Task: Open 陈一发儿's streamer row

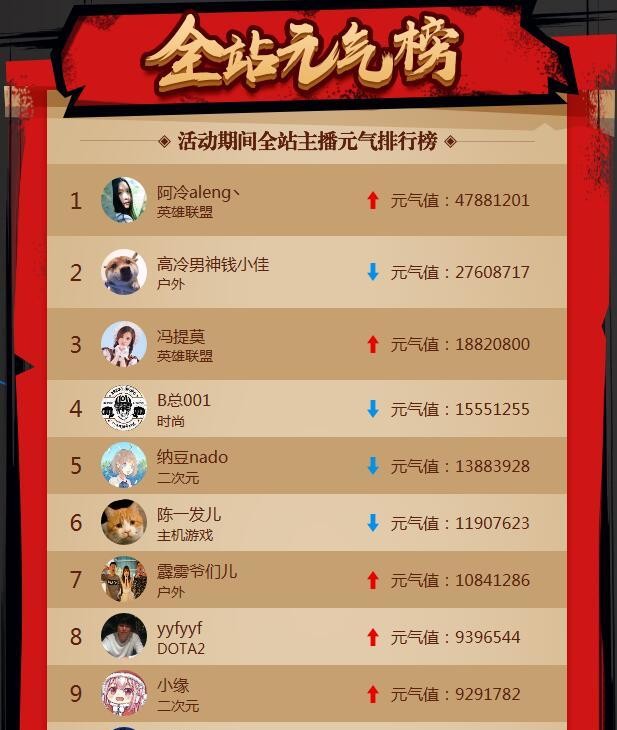Action: click(x=189, y=515)
